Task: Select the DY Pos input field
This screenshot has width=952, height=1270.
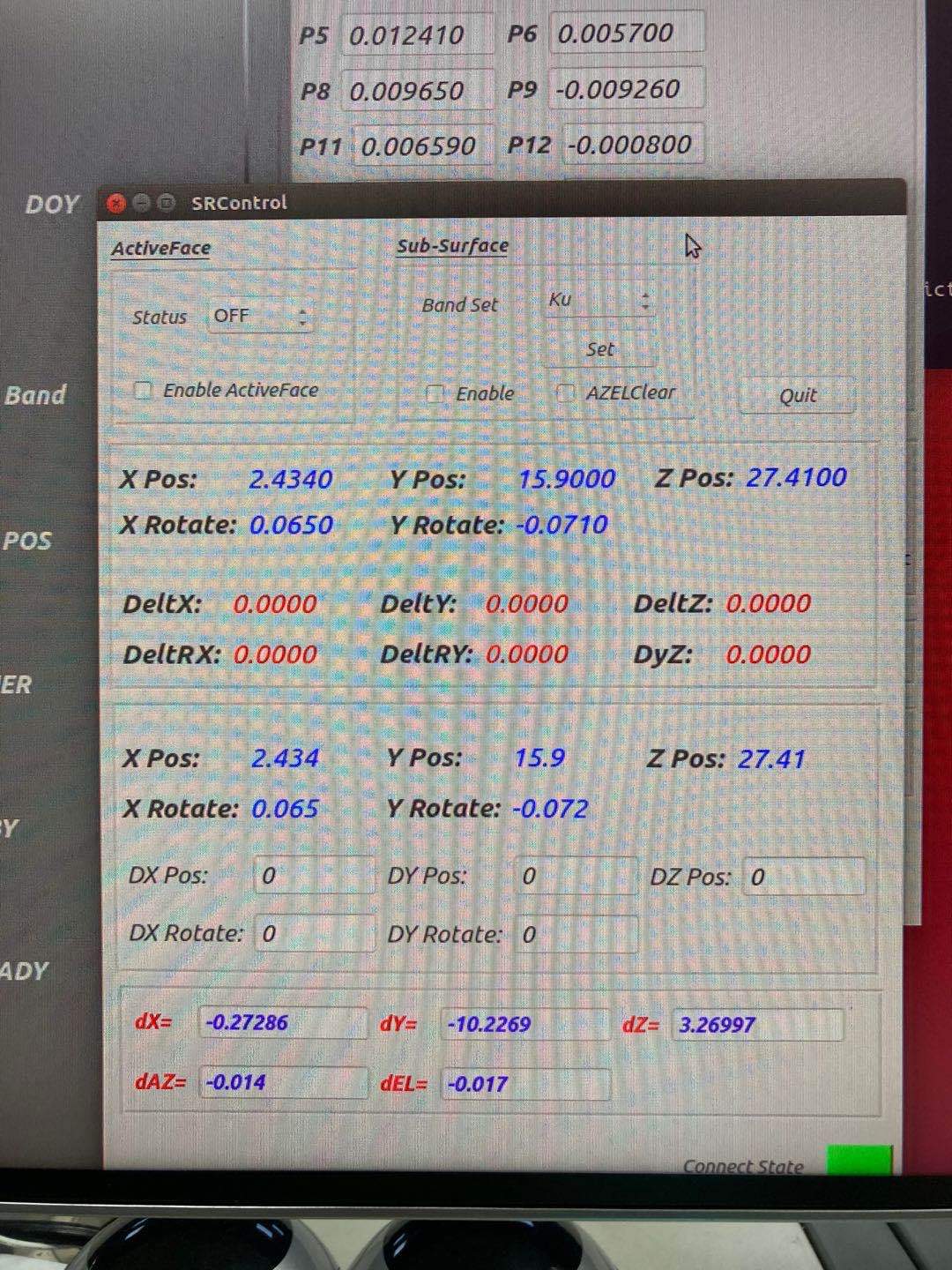Action: click(575, 876)
